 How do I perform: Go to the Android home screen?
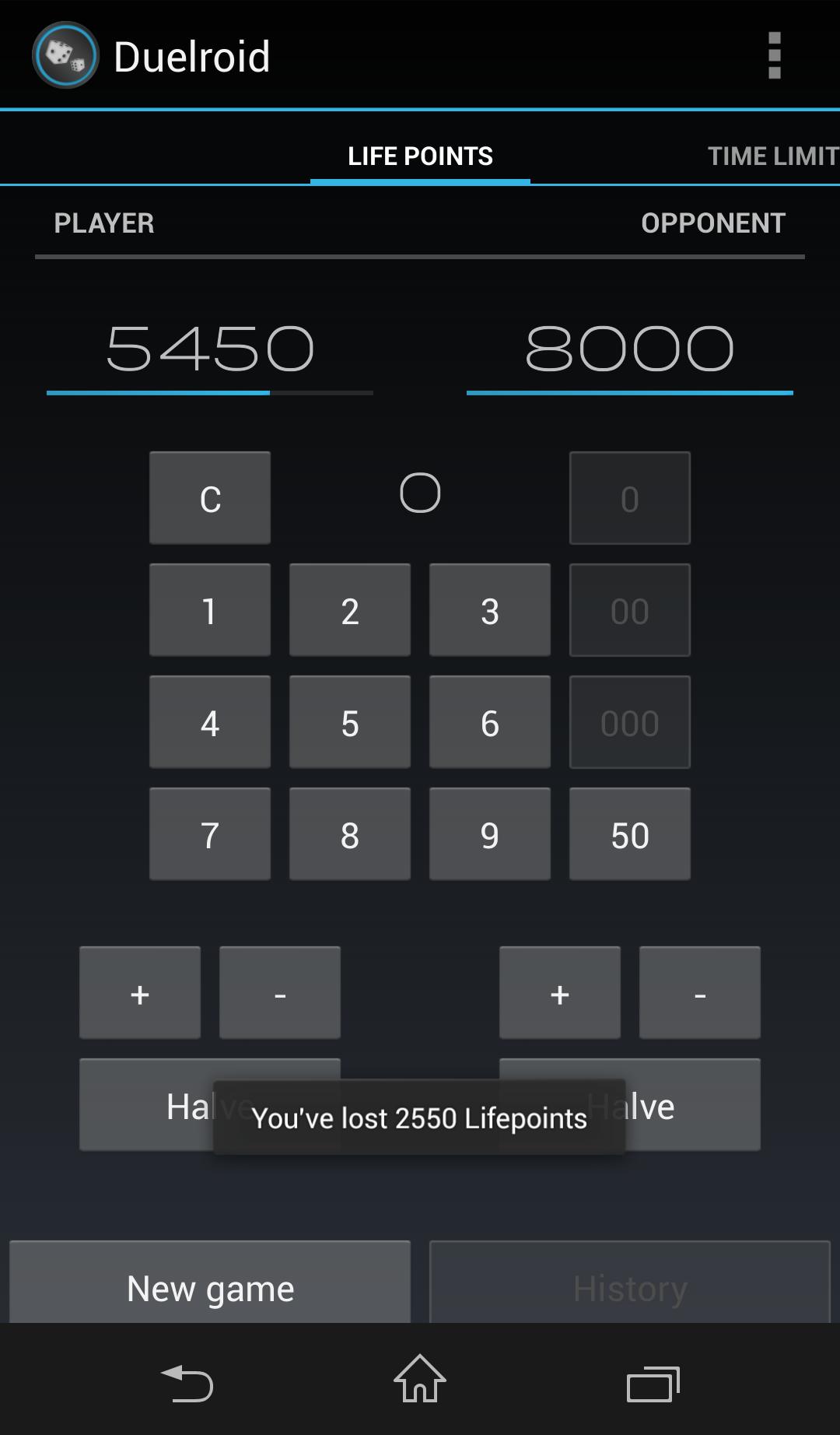tap(420, 1379)
